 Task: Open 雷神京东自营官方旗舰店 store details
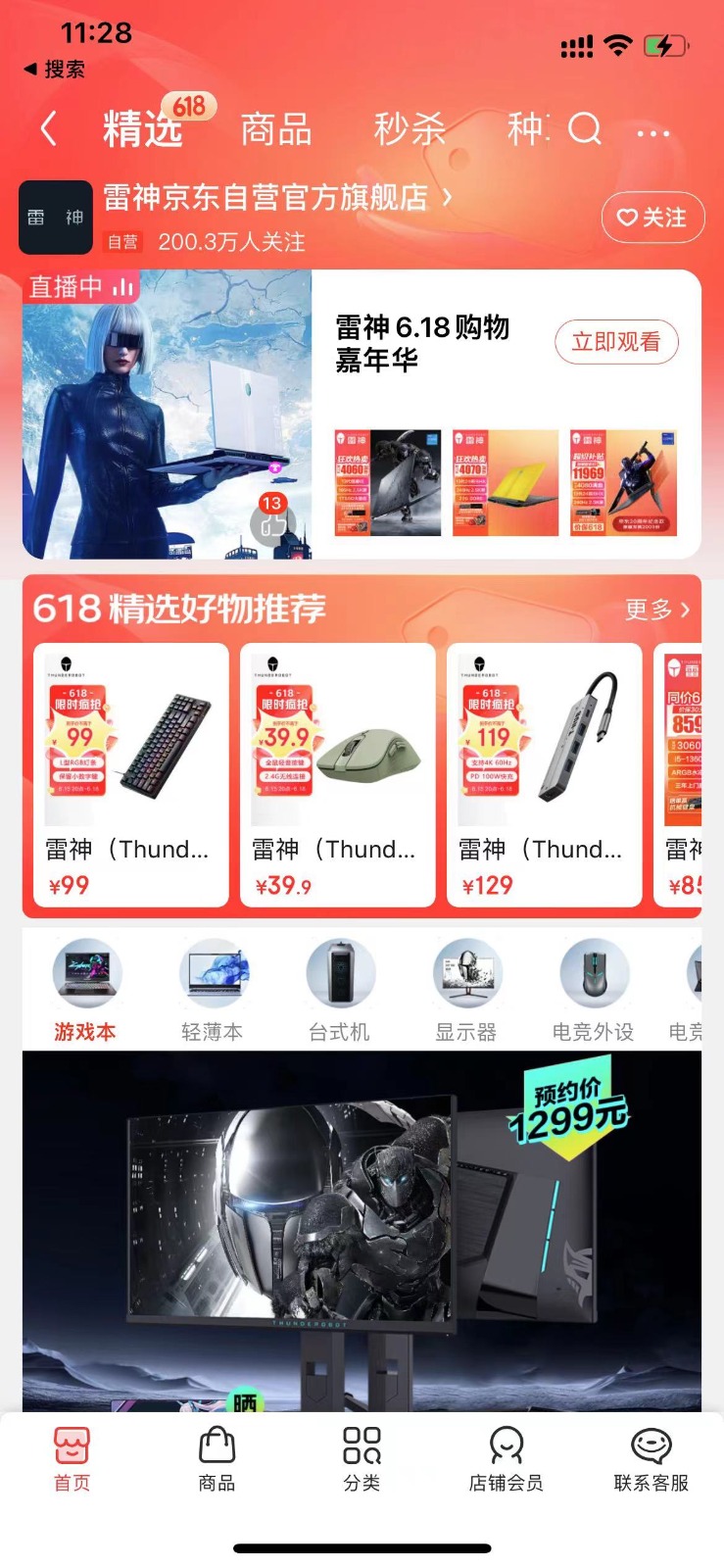point(277,198)
